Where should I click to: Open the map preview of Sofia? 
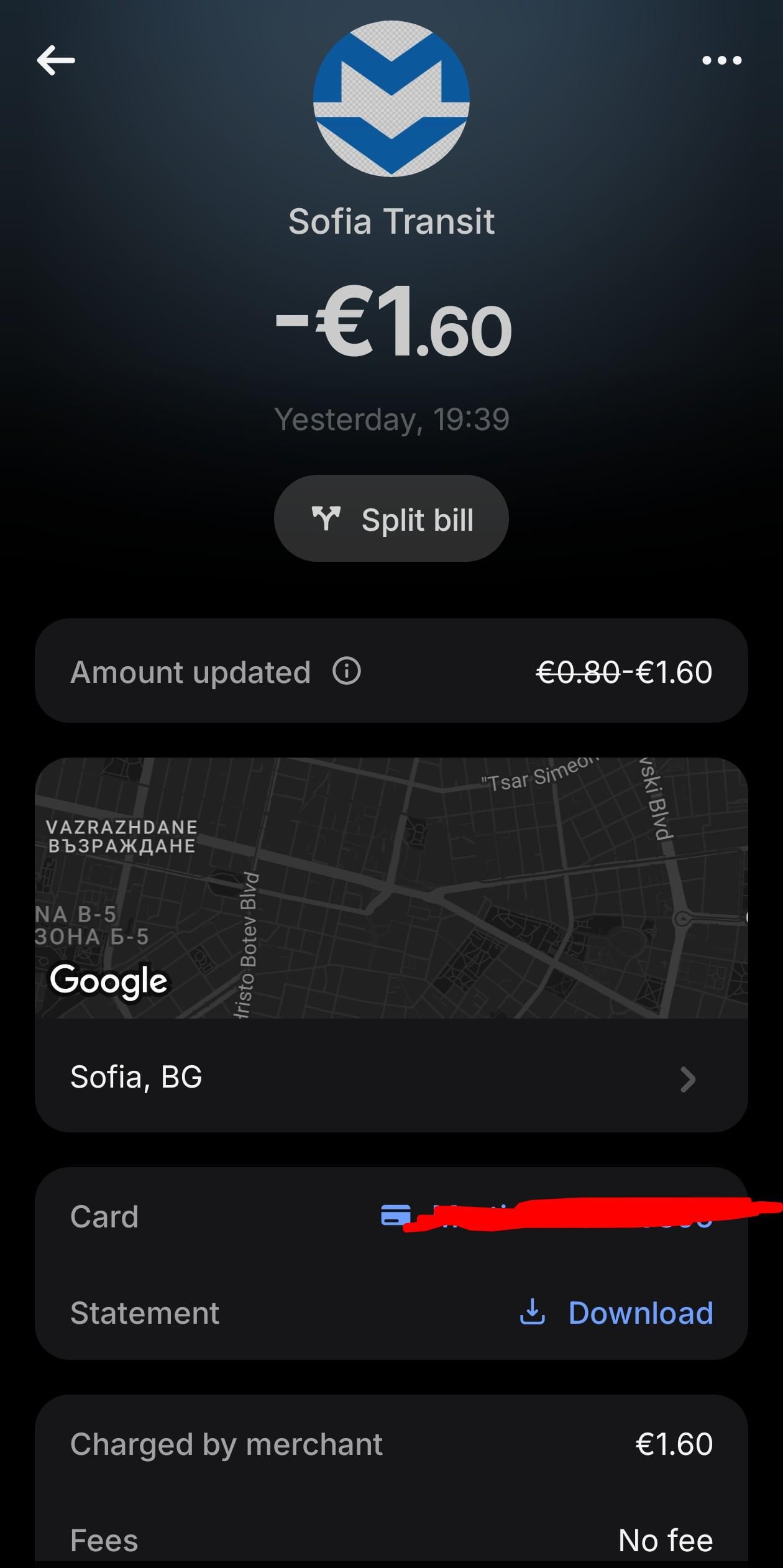[x=391, y=889]
